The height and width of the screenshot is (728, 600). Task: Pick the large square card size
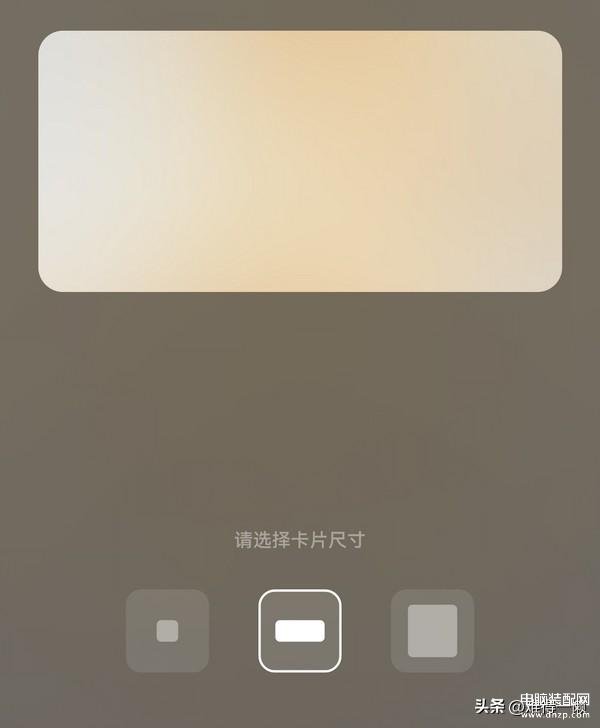pyautogui.click(x=432, y=631)
